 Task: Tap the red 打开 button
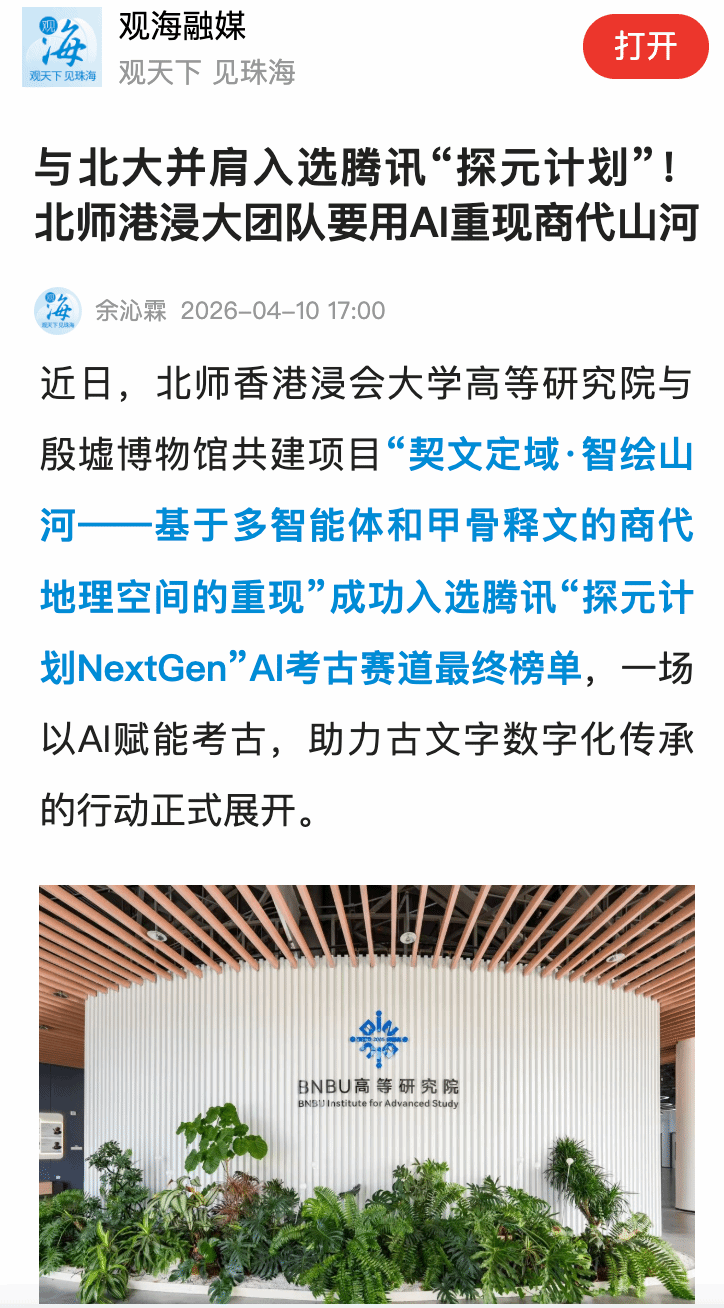coord(645,46)
